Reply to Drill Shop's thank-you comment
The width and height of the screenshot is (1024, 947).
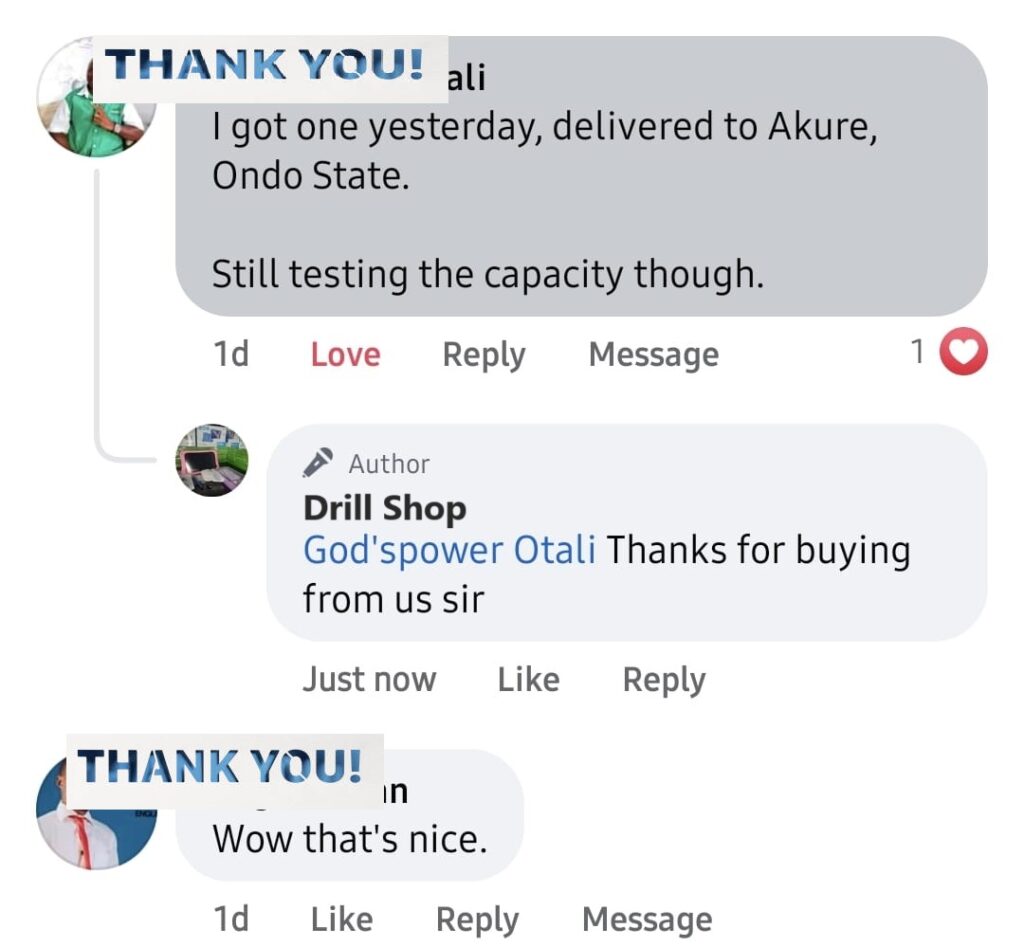coord(663,680)
